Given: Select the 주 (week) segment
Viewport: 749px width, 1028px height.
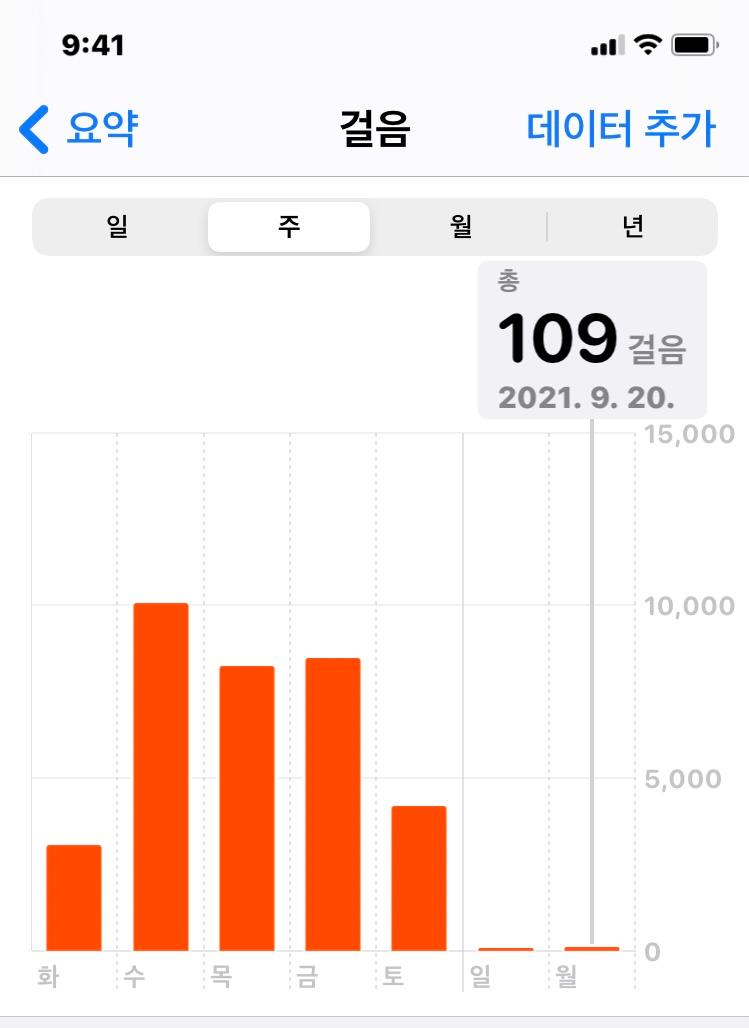Looking at the screenshot, I should (289, 227).
